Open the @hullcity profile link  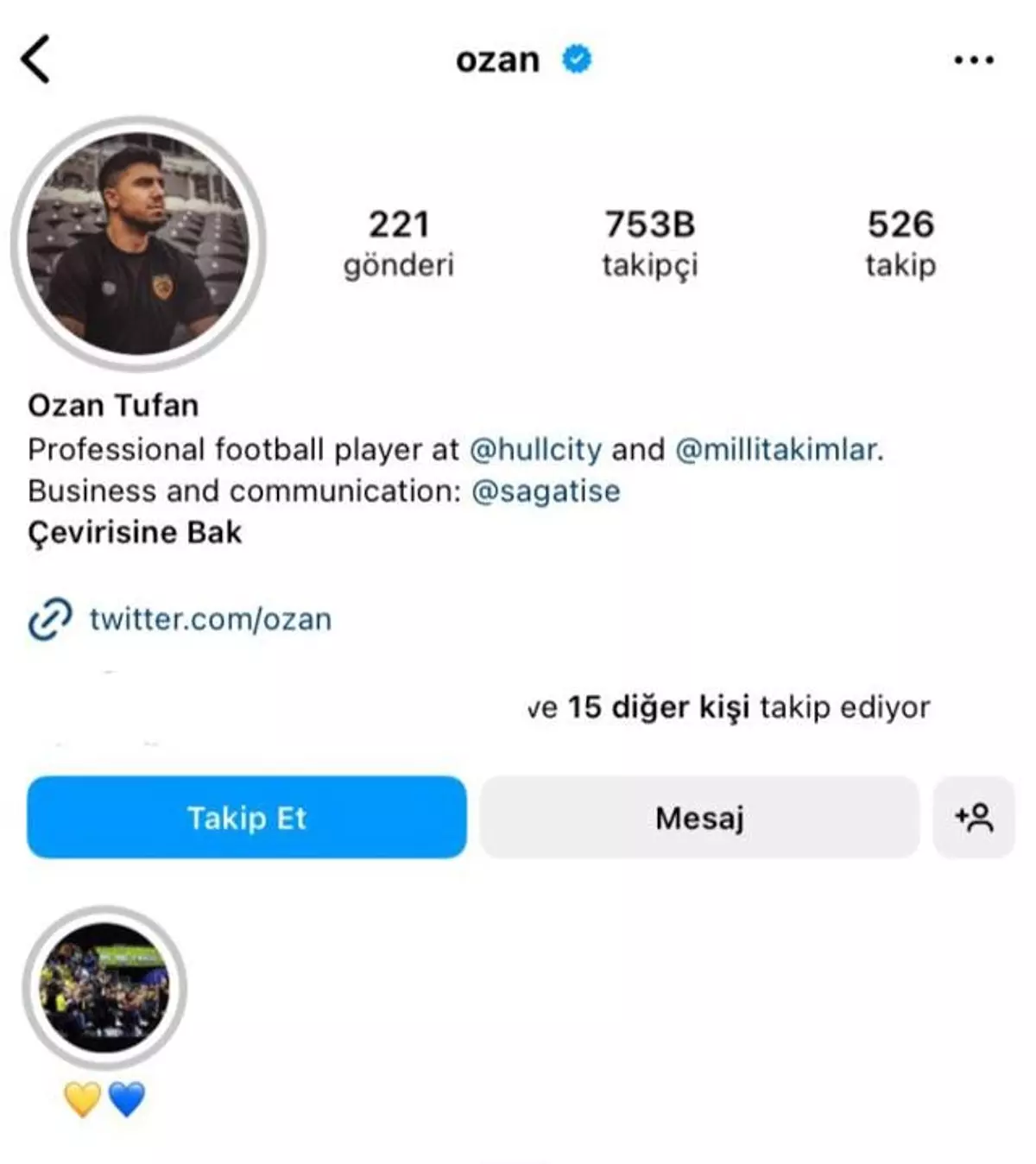(x=535, y=450)
